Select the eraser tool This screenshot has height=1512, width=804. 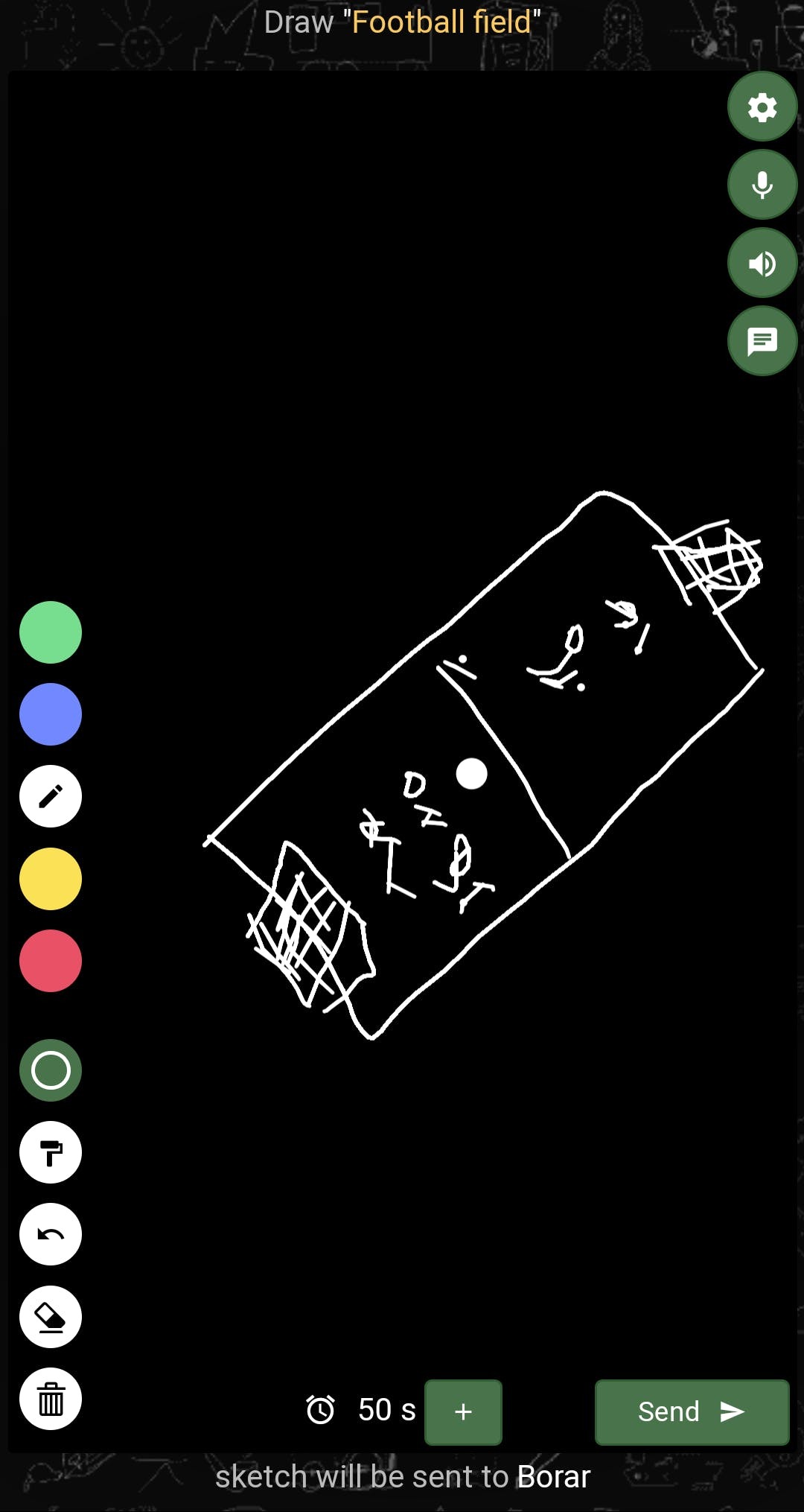pos(50,1317)
